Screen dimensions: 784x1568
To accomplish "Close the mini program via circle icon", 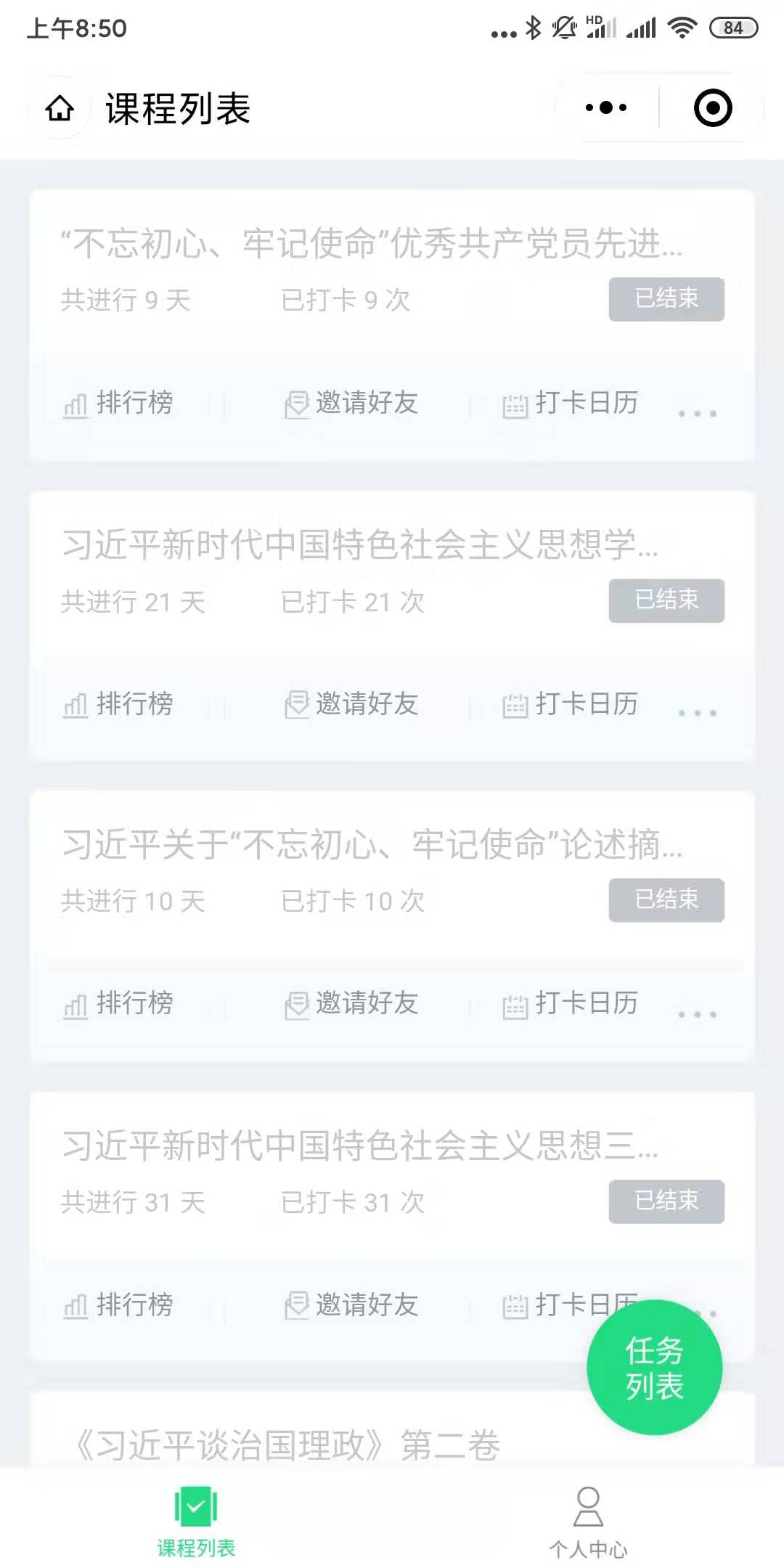I will point(713,108).
